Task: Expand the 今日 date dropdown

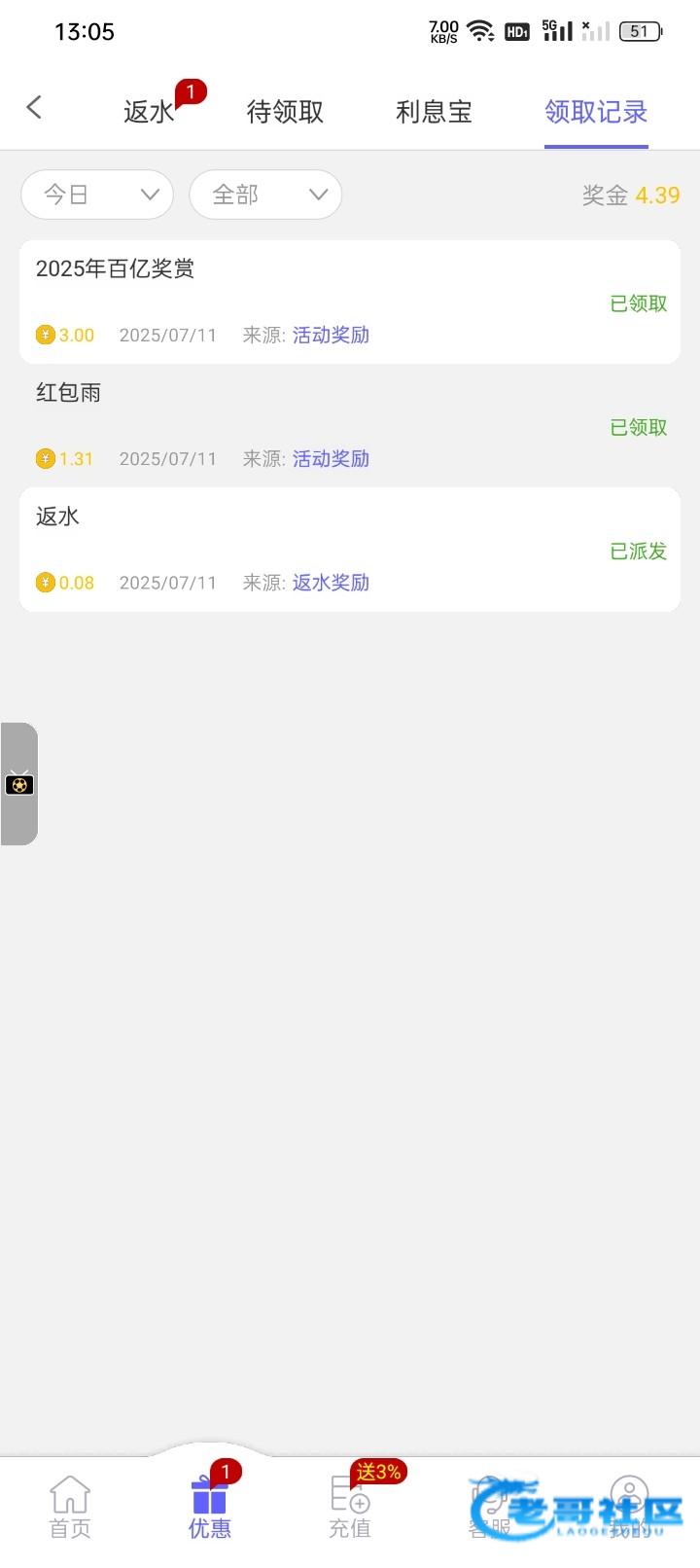Action: [x=97, y=195]
